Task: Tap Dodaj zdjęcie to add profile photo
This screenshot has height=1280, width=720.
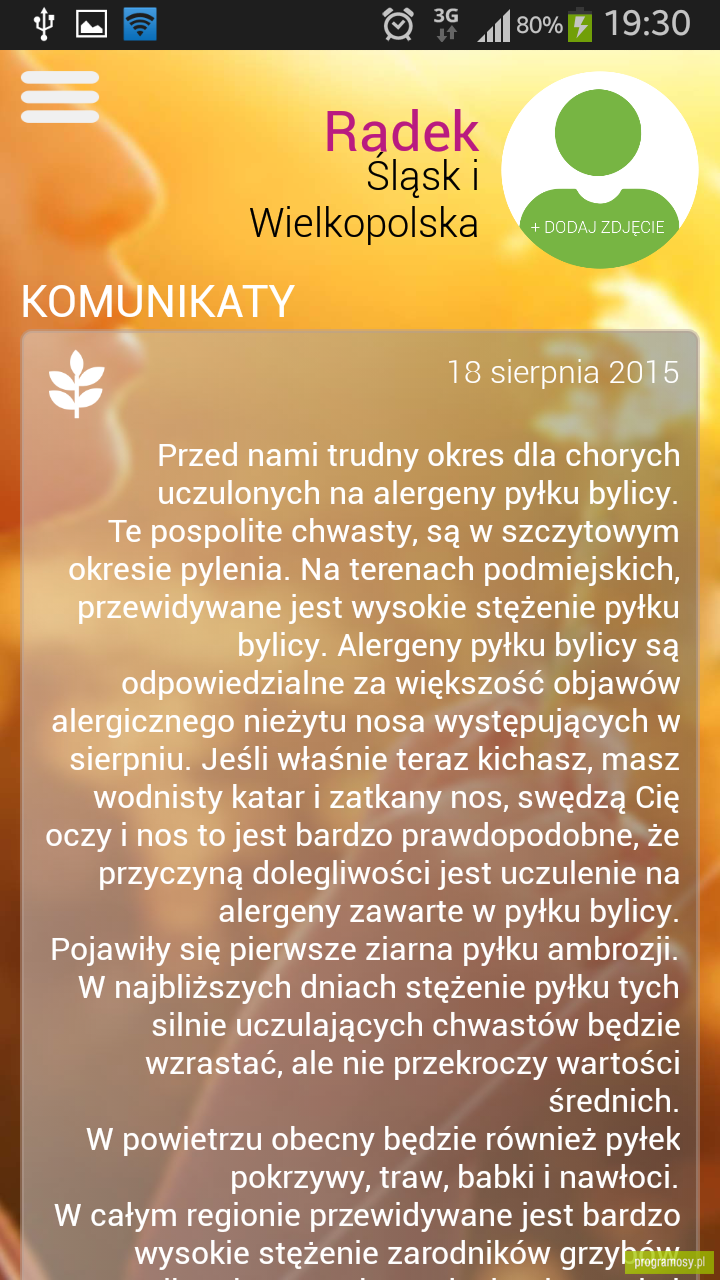Action: 598,227
